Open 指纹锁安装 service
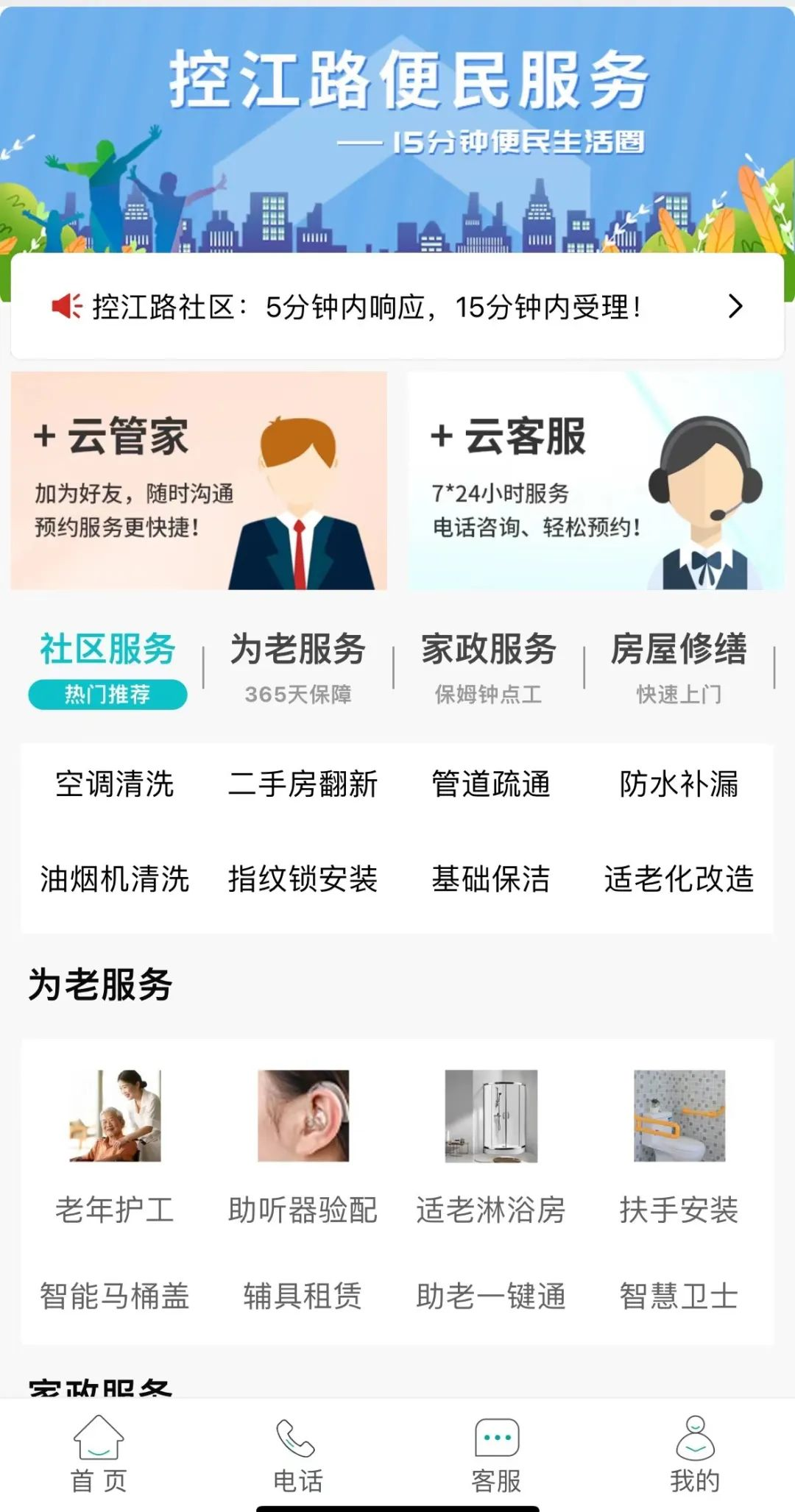Viewport: 795px width, 1512px height. coord(303,879)
